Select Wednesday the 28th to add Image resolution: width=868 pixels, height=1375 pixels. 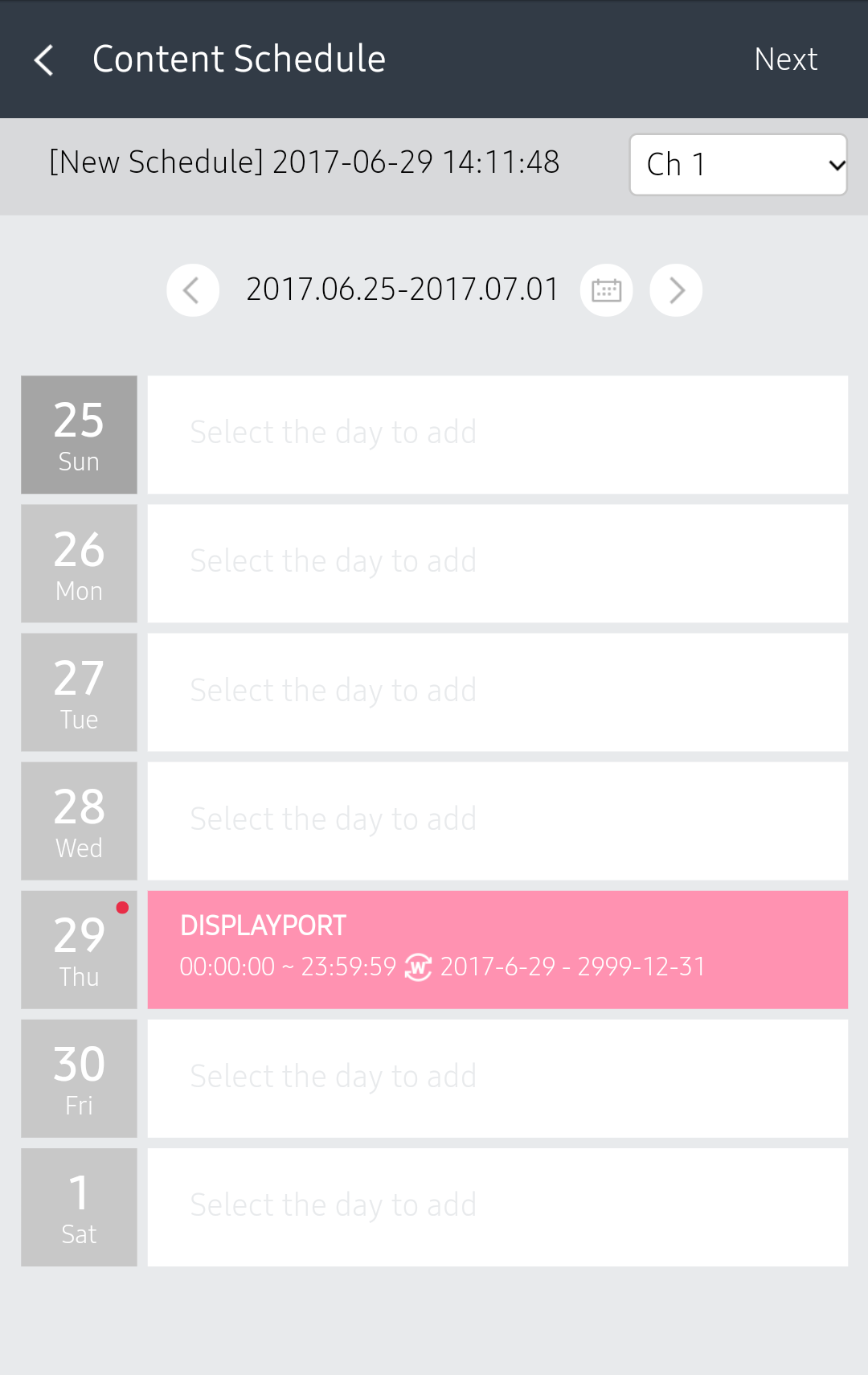pos(497,820)
